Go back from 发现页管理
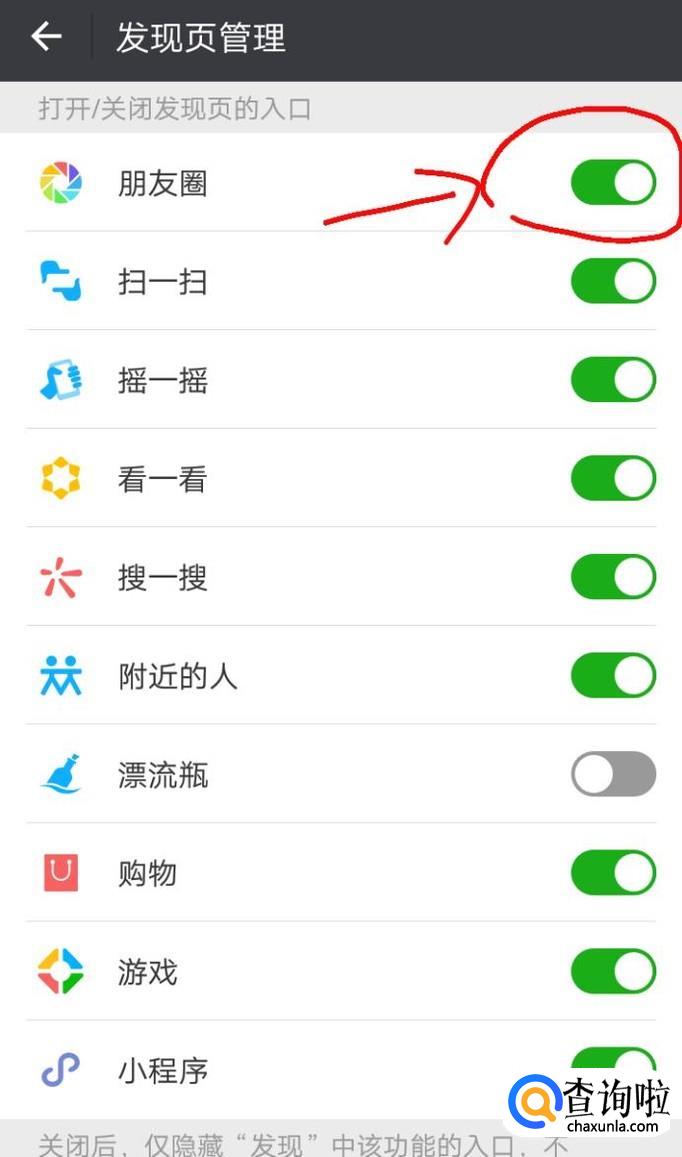This screenshot has height=1157, width=682. [x=46, y=38]
